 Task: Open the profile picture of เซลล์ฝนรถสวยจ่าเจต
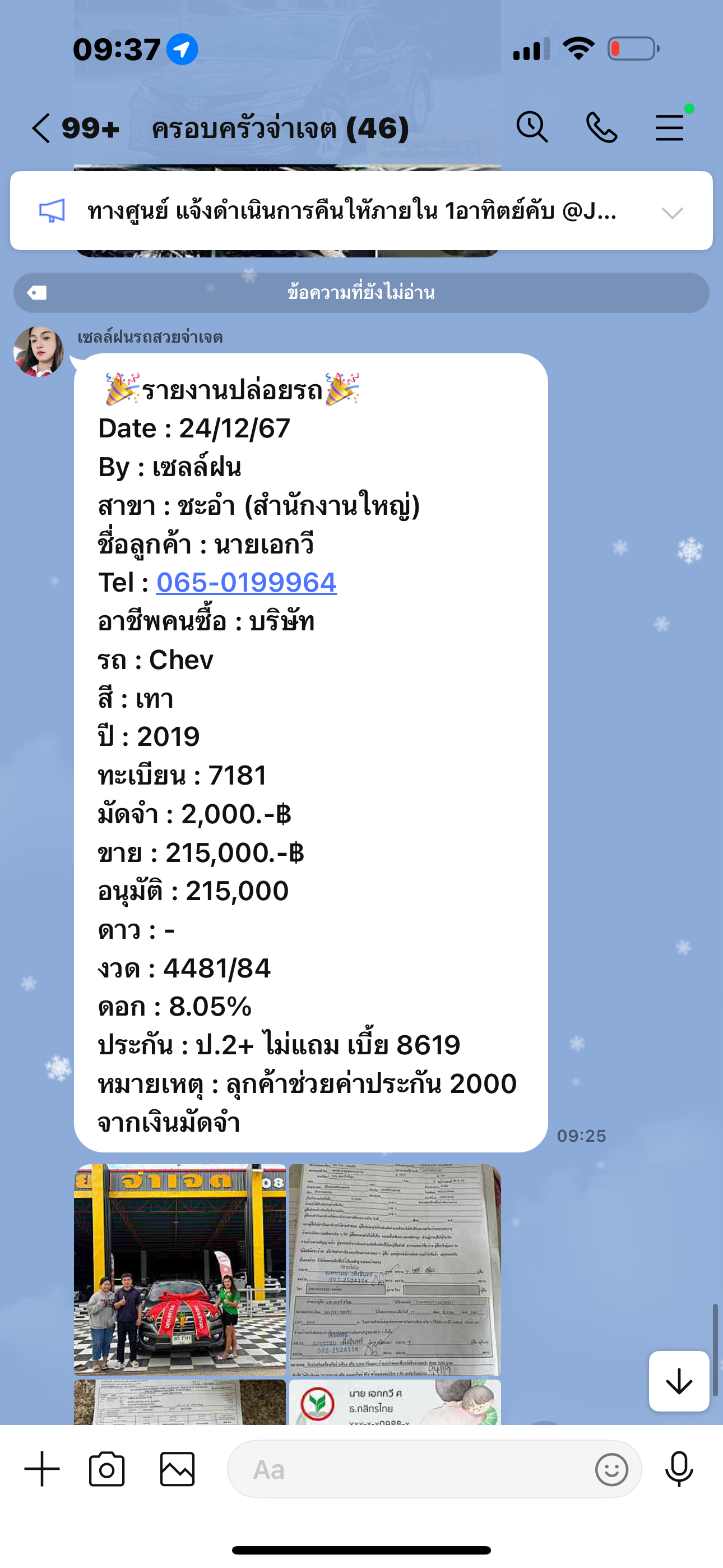pyautogui.click(x=39, y=351)
